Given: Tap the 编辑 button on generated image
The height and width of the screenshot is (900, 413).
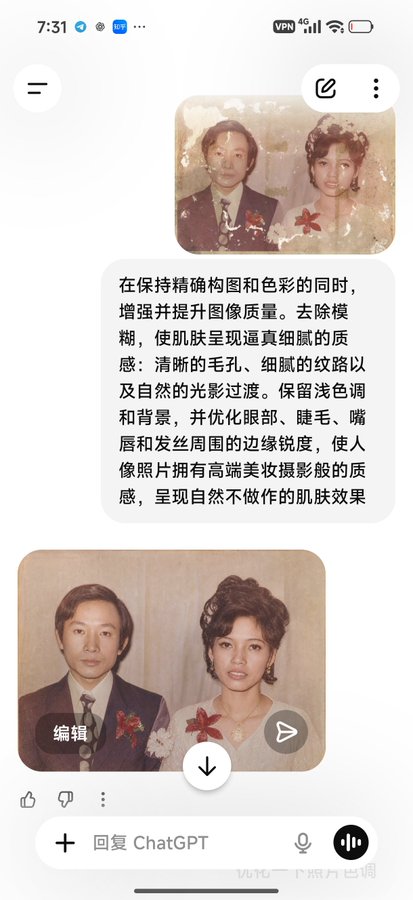Looking at the screenshot, I should [71, 733].
